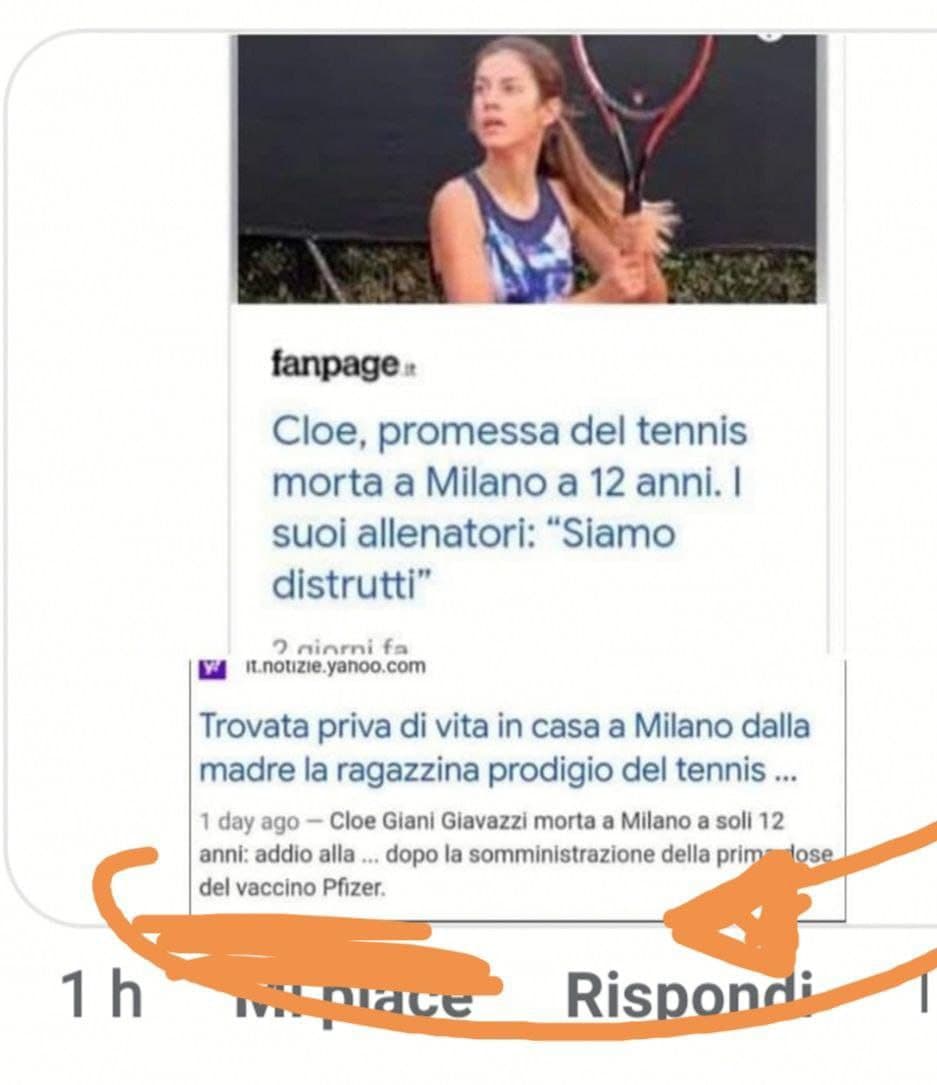Open the news screenshot attached to the comment
Screen dimensions: 937x1085
(530, 470)
